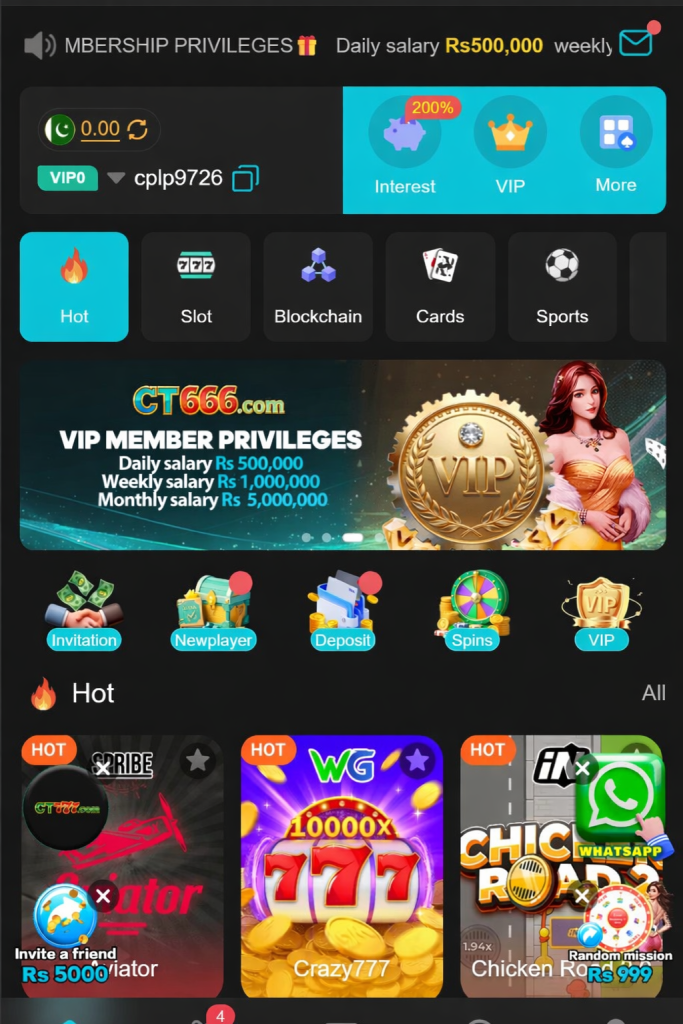Image resolution: width=683 pixels, height=1024 pixels.
Task: Switch to the Cards category
Action: (440, 287)
